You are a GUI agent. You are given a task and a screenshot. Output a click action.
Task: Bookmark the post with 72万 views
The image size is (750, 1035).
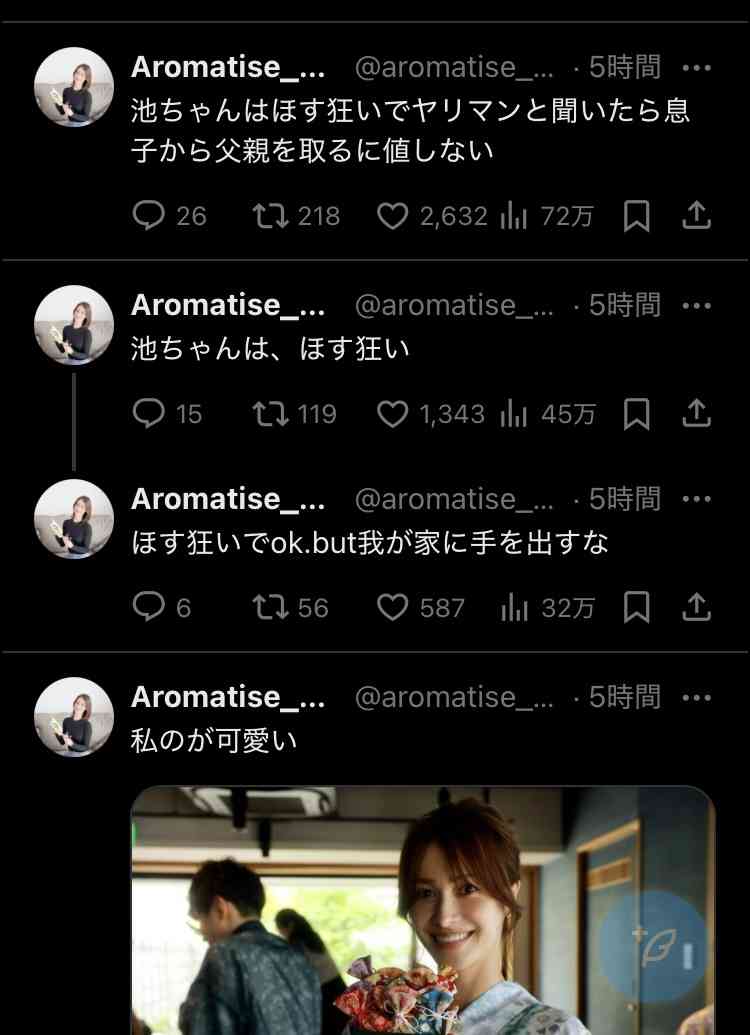point(636,216)
